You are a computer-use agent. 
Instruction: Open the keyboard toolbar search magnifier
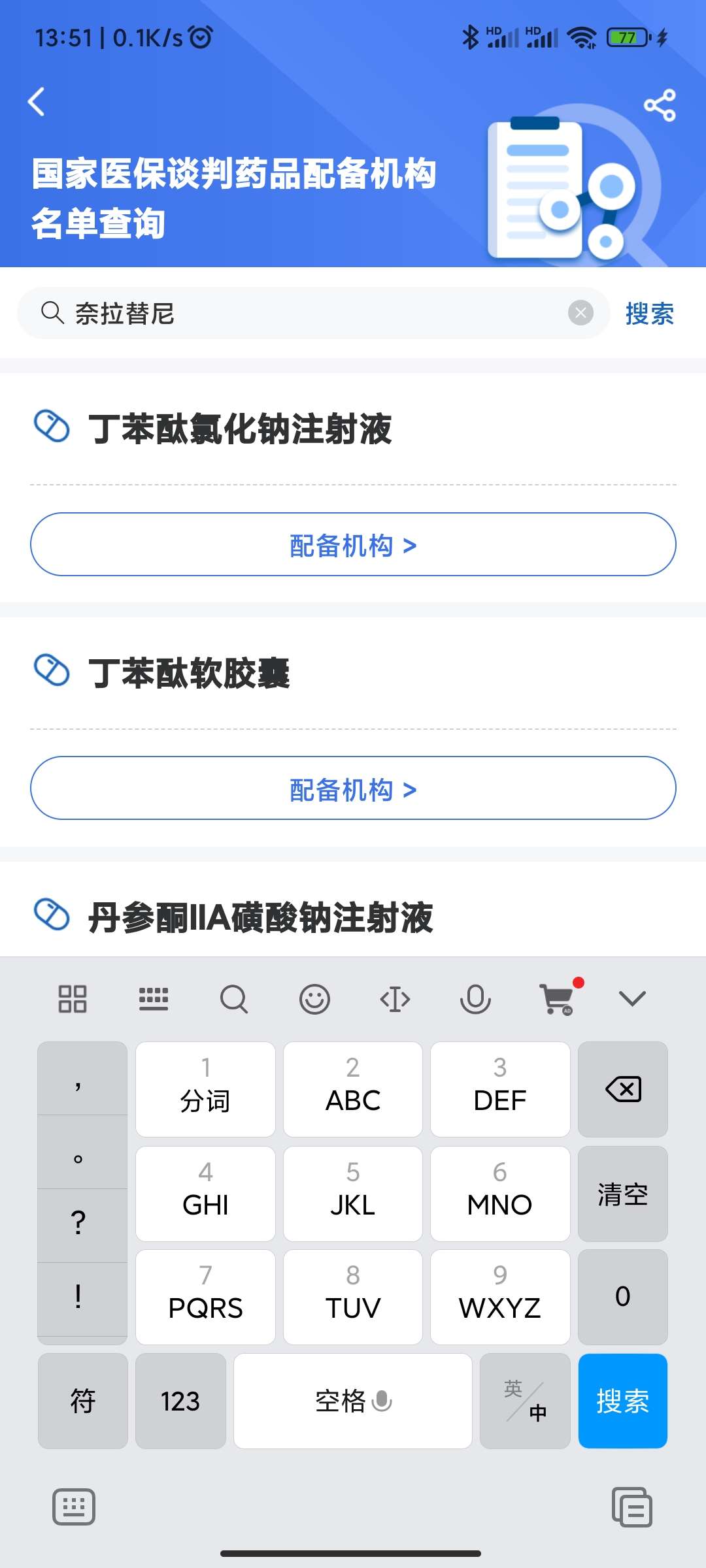pyautogui.click(x=234, y=999)
